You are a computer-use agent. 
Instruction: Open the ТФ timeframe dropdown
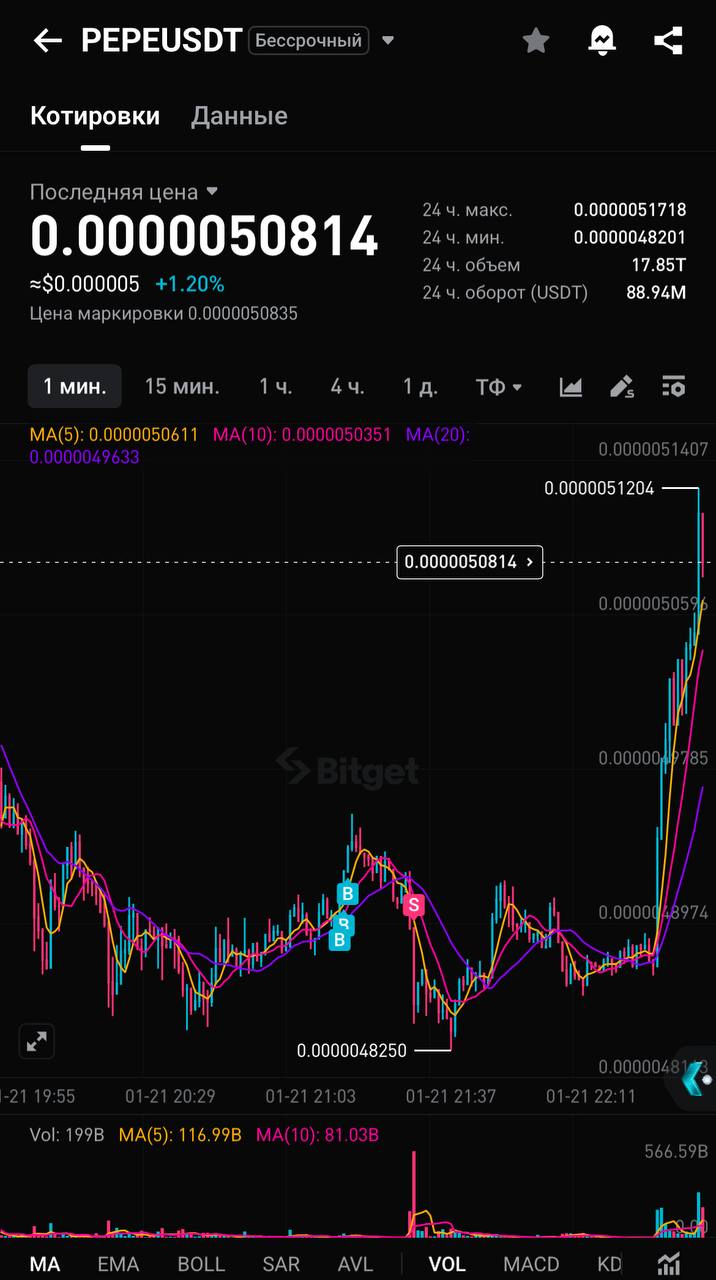[499, 386]
